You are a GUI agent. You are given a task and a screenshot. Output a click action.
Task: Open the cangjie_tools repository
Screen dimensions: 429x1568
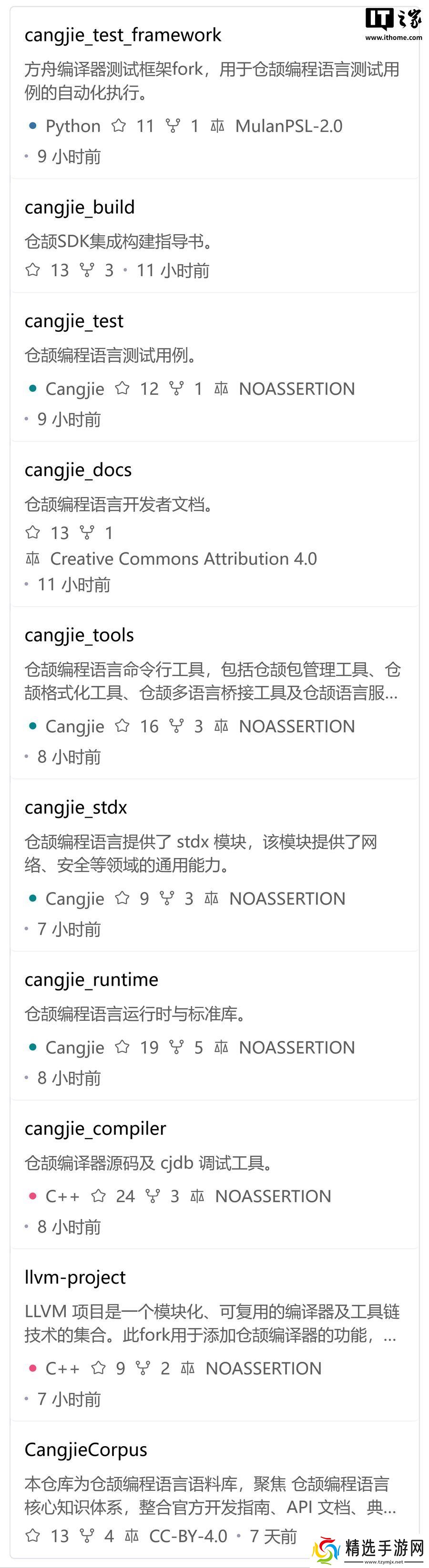[79, 636]
